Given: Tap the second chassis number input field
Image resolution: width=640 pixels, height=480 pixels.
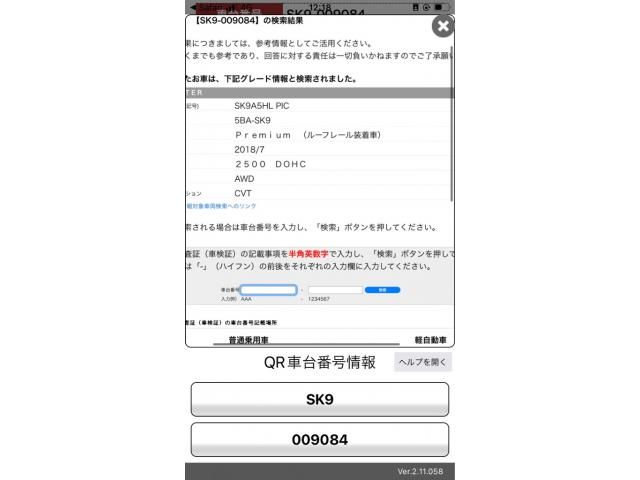Looking at the screenshot, I should (335, 290).
